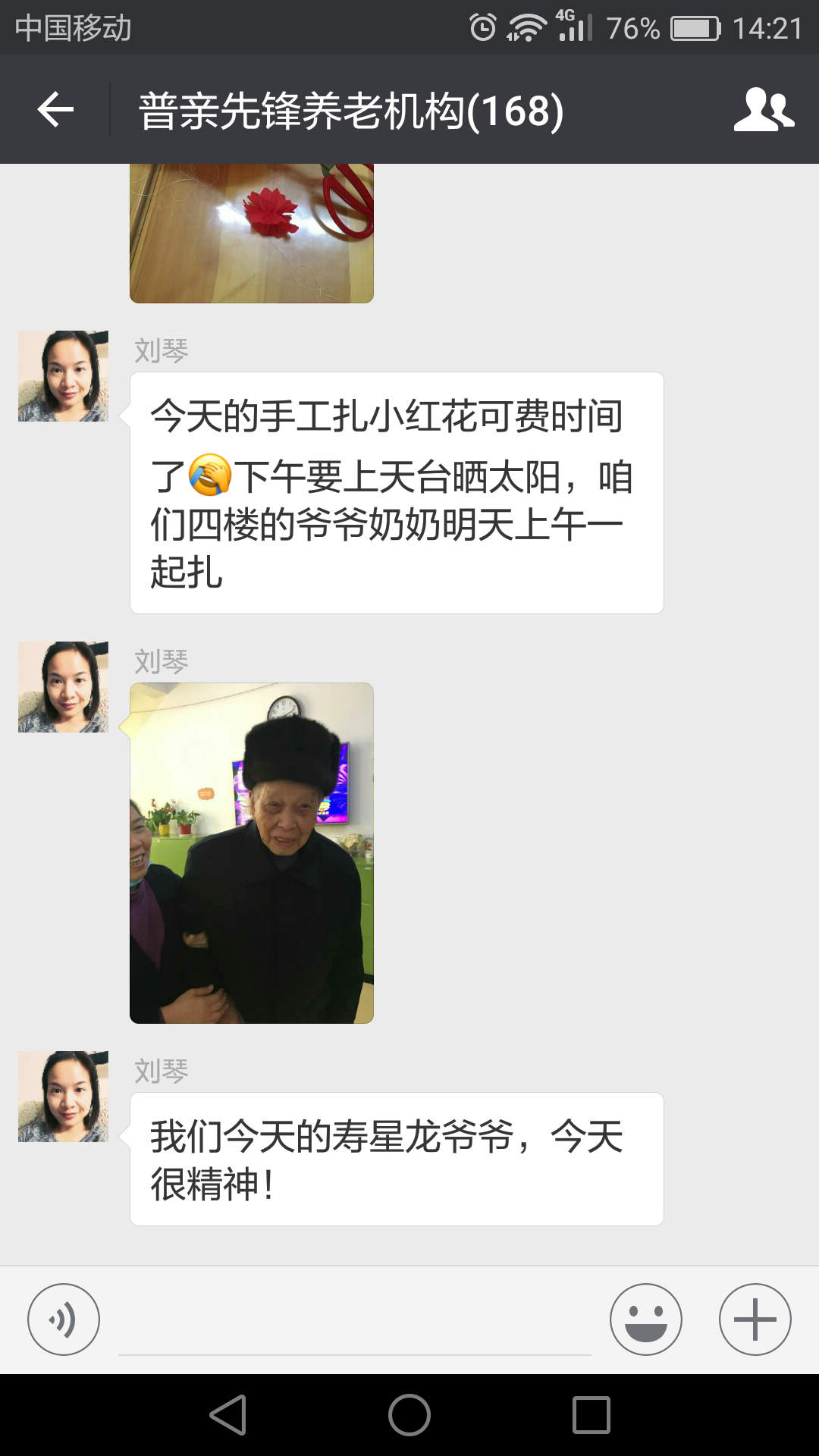Screen dimensions: 819x1456
Task: Go back from the group chat
Action: click(x=55, y=110)
